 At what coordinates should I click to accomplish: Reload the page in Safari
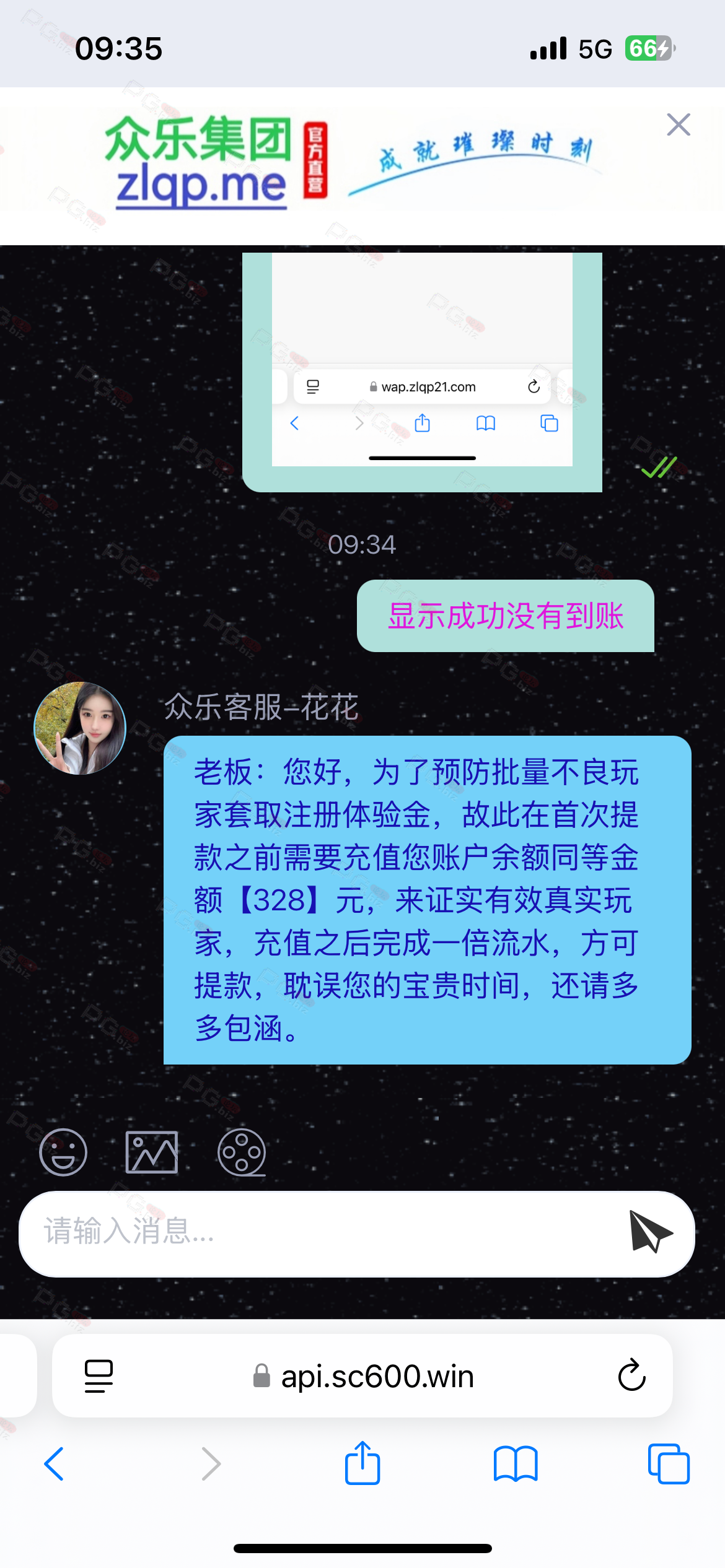(632, 1375)
